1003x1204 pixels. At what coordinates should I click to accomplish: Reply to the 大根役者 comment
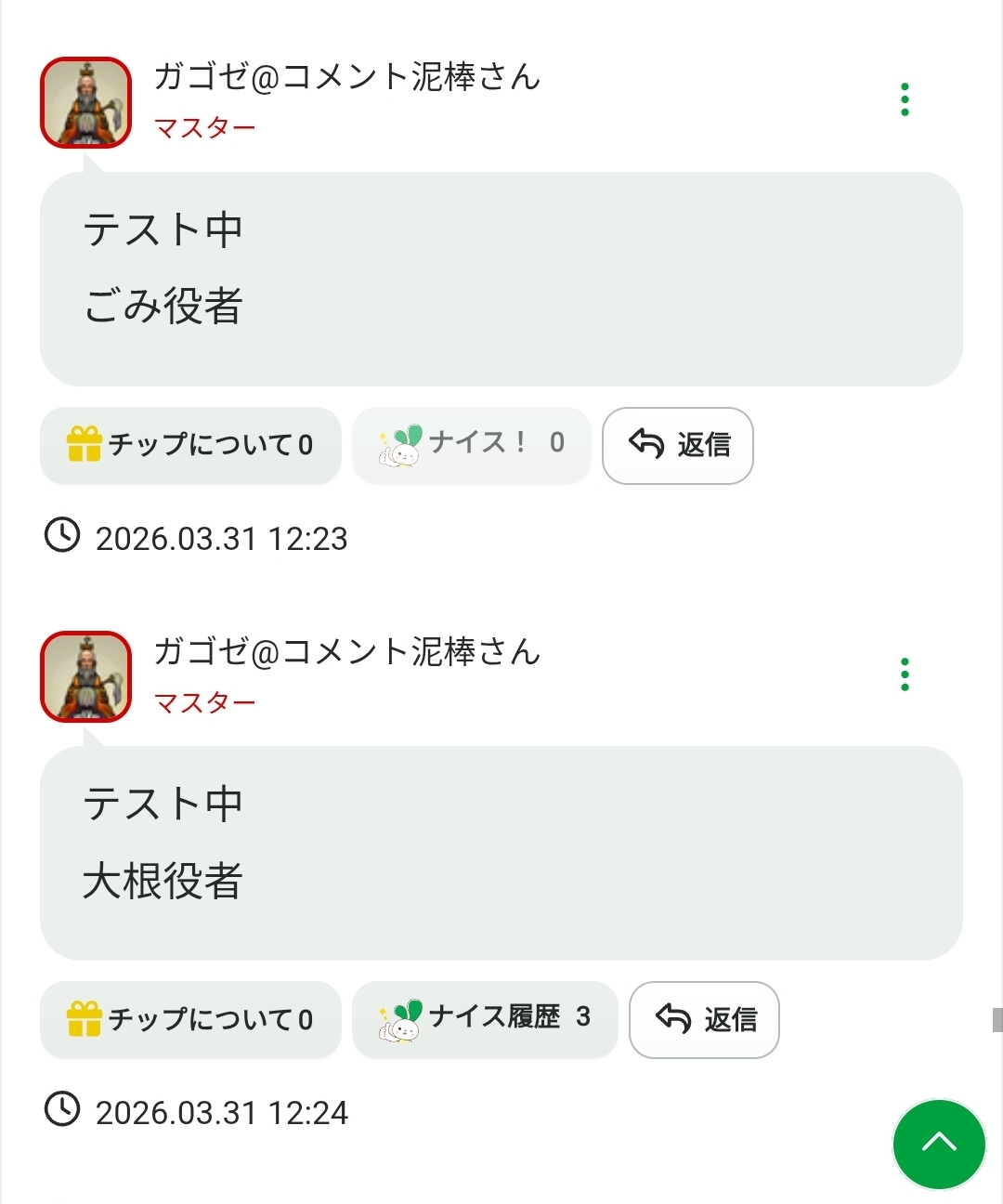704,1019
